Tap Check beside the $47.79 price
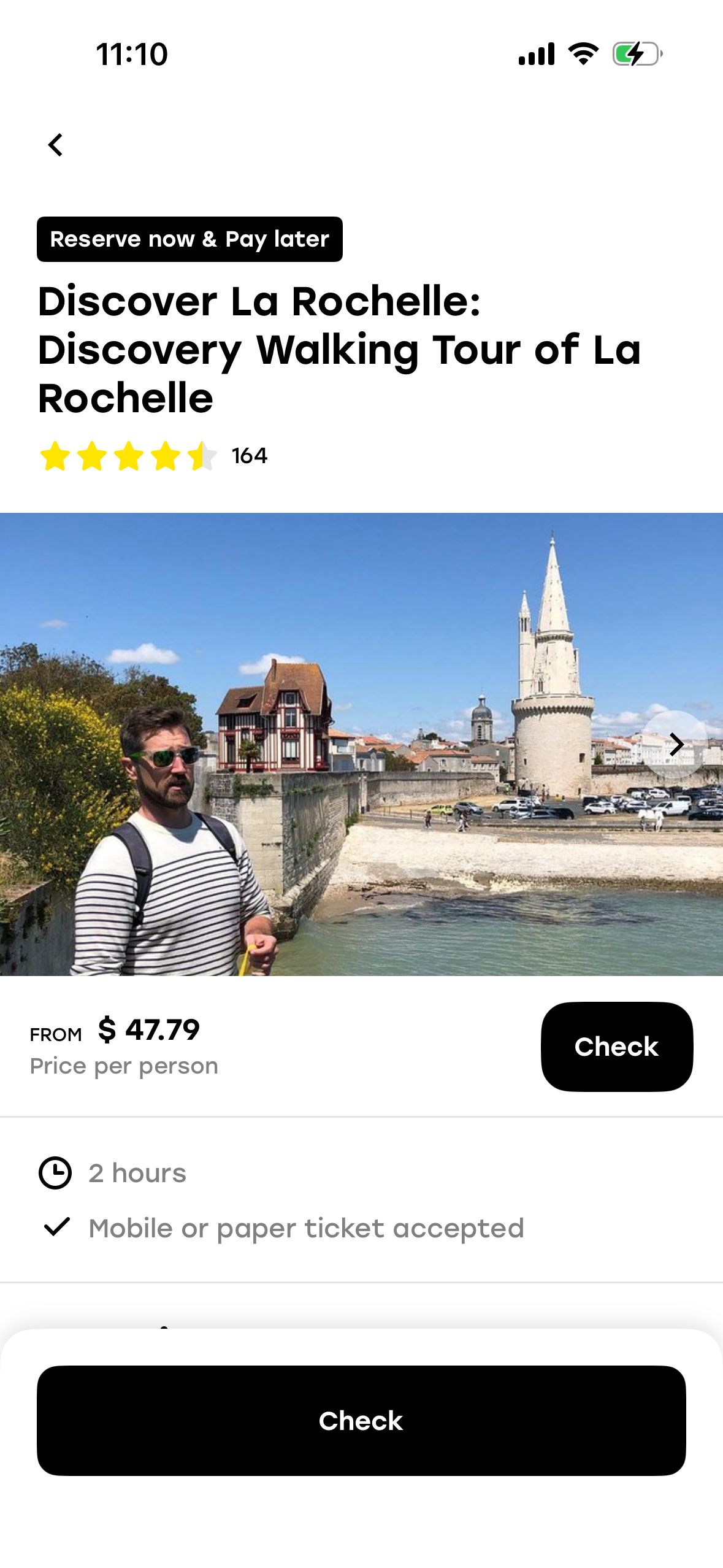This screenshot has width=723, height=1568. point(616,1047)
